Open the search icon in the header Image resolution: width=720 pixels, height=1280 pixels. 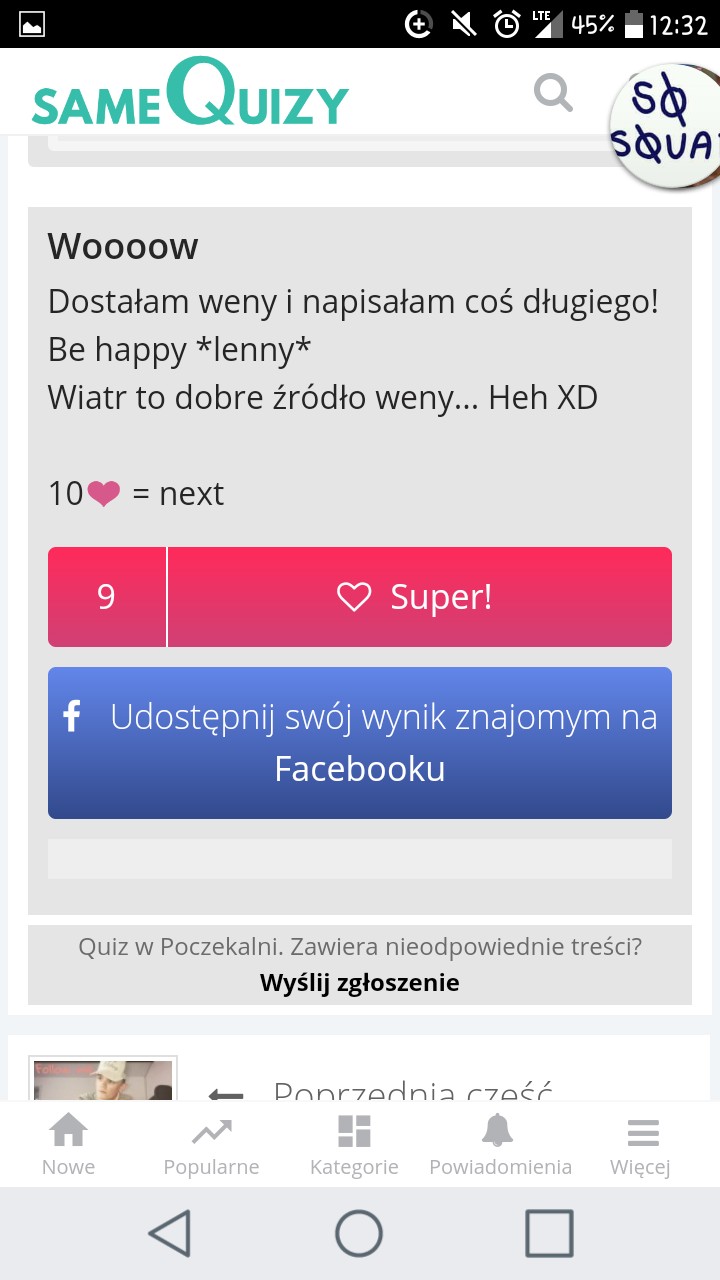(553, 93)
